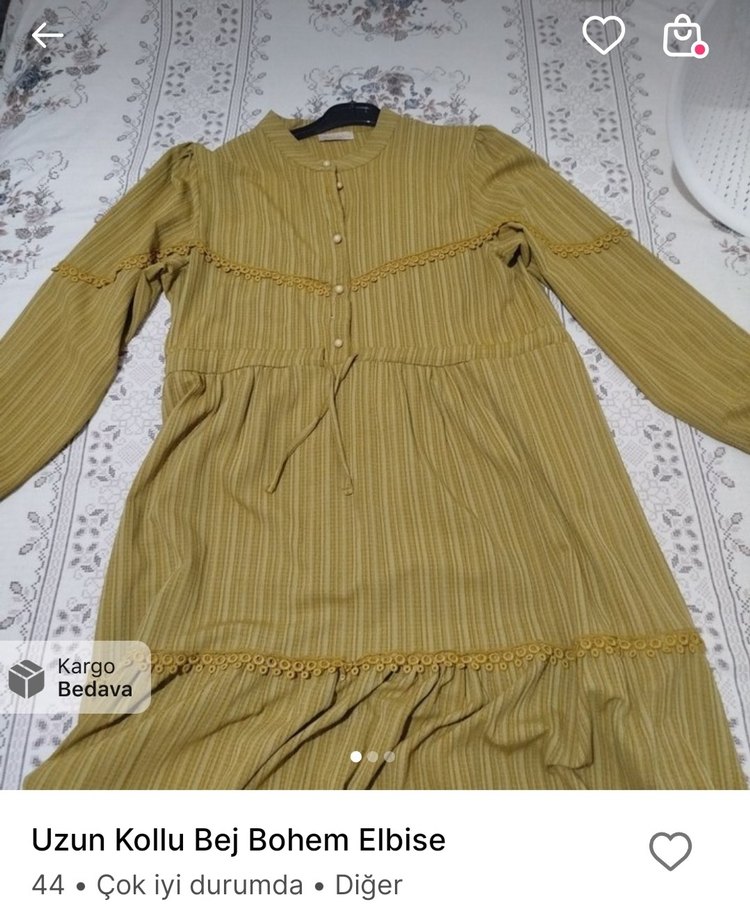Tap the heart icon in the top bar
The height and width of the screenshot is (915, 750).
[603, 36]
